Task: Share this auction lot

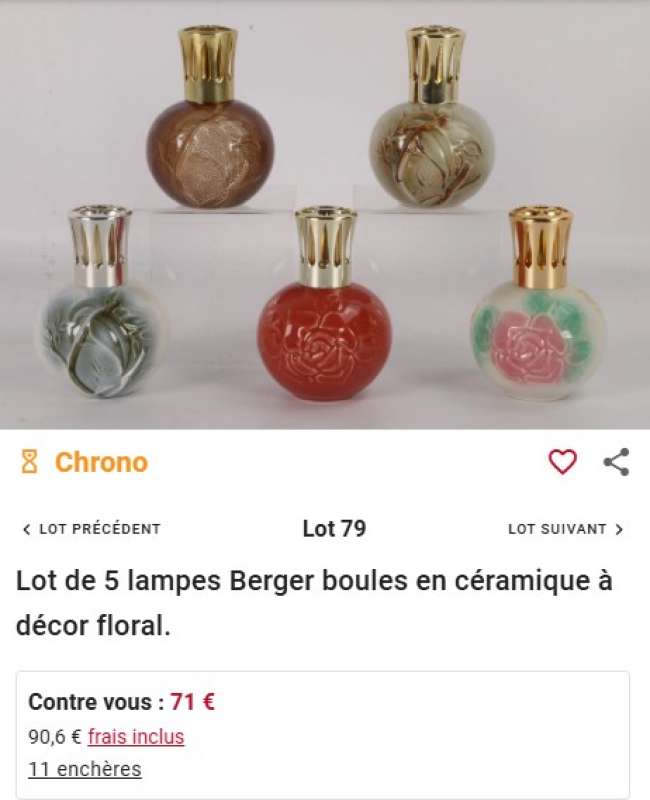Action: pos(616,462)
